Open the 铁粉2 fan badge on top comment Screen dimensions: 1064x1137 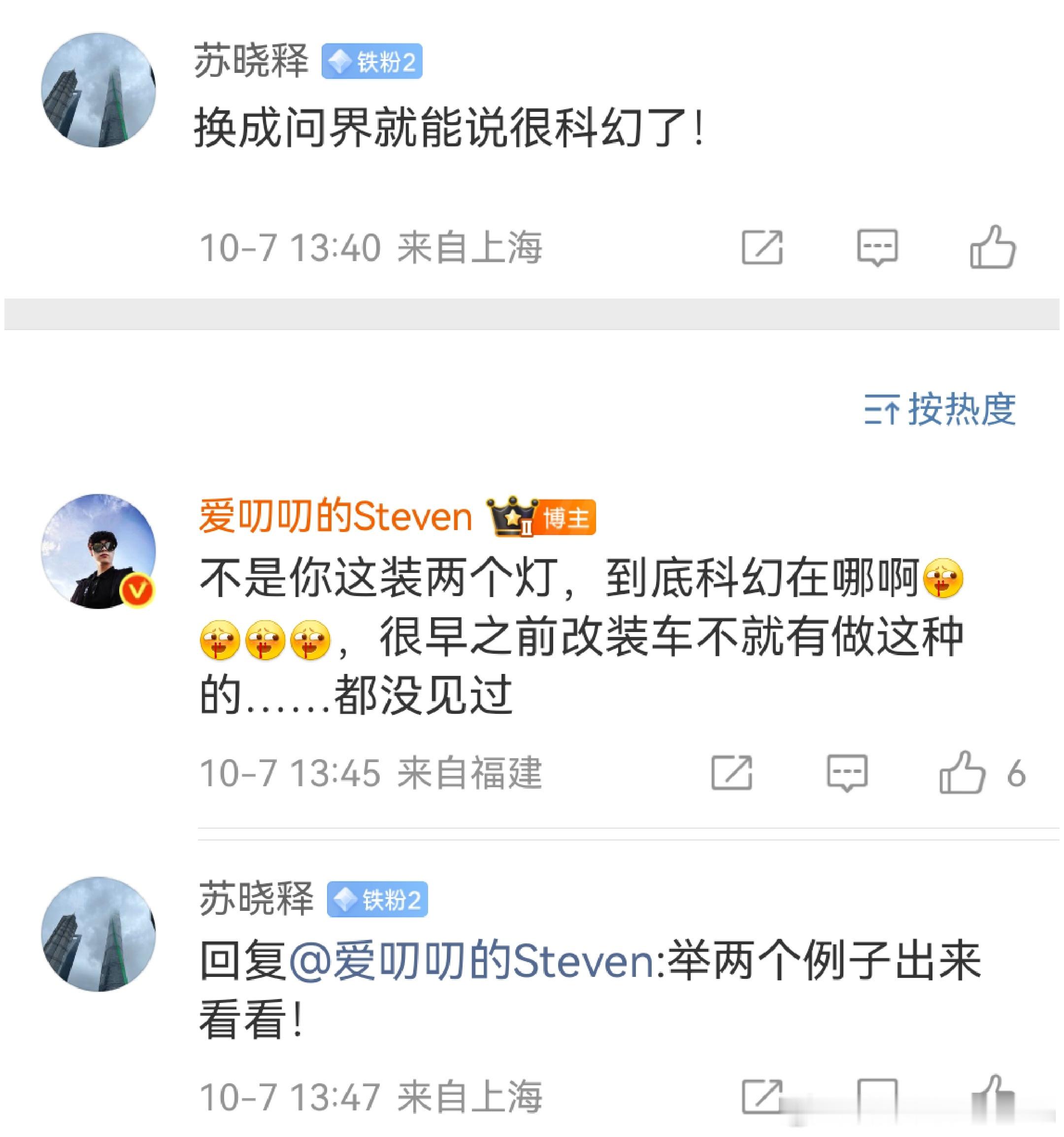371,61
